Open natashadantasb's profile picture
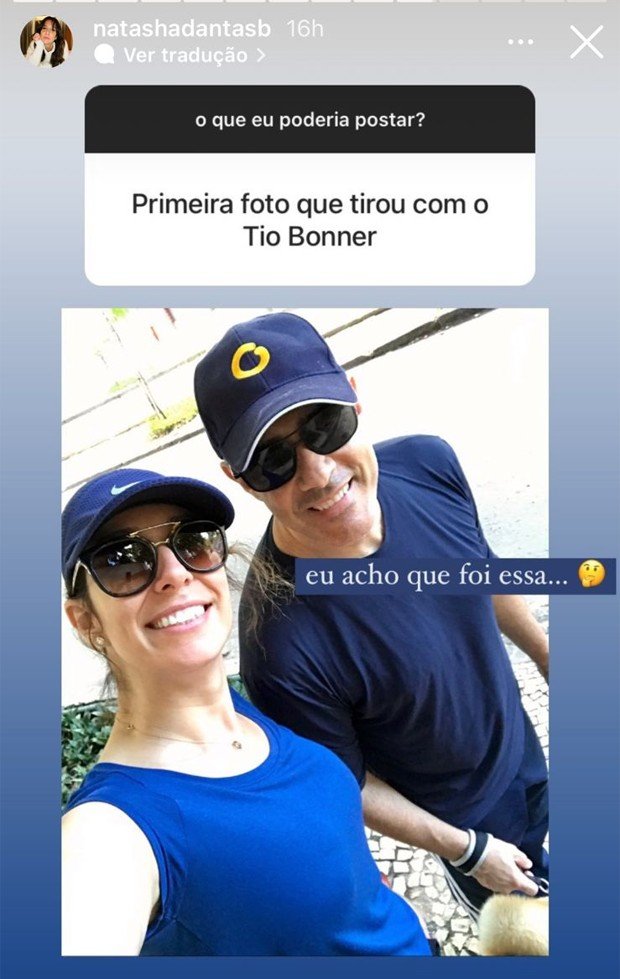 coord(46,42)
